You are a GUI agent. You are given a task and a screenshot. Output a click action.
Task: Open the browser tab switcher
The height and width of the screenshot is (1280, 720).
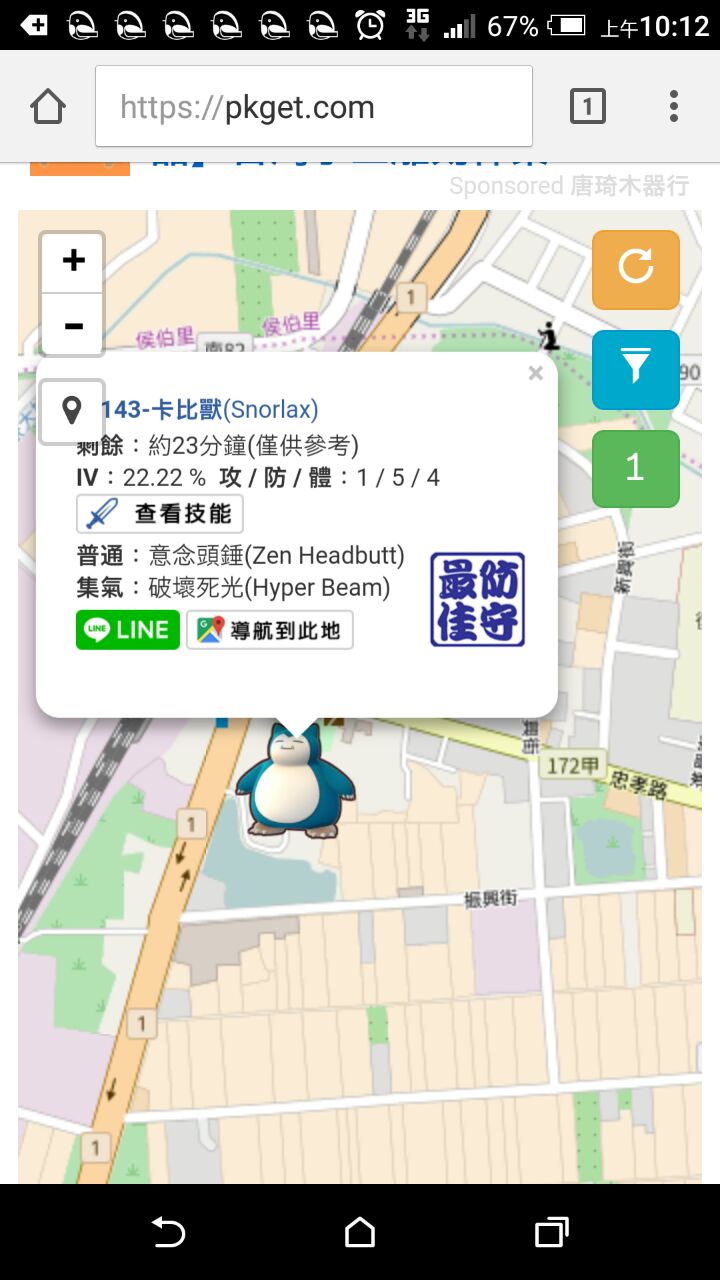click(x=587, y=106)
